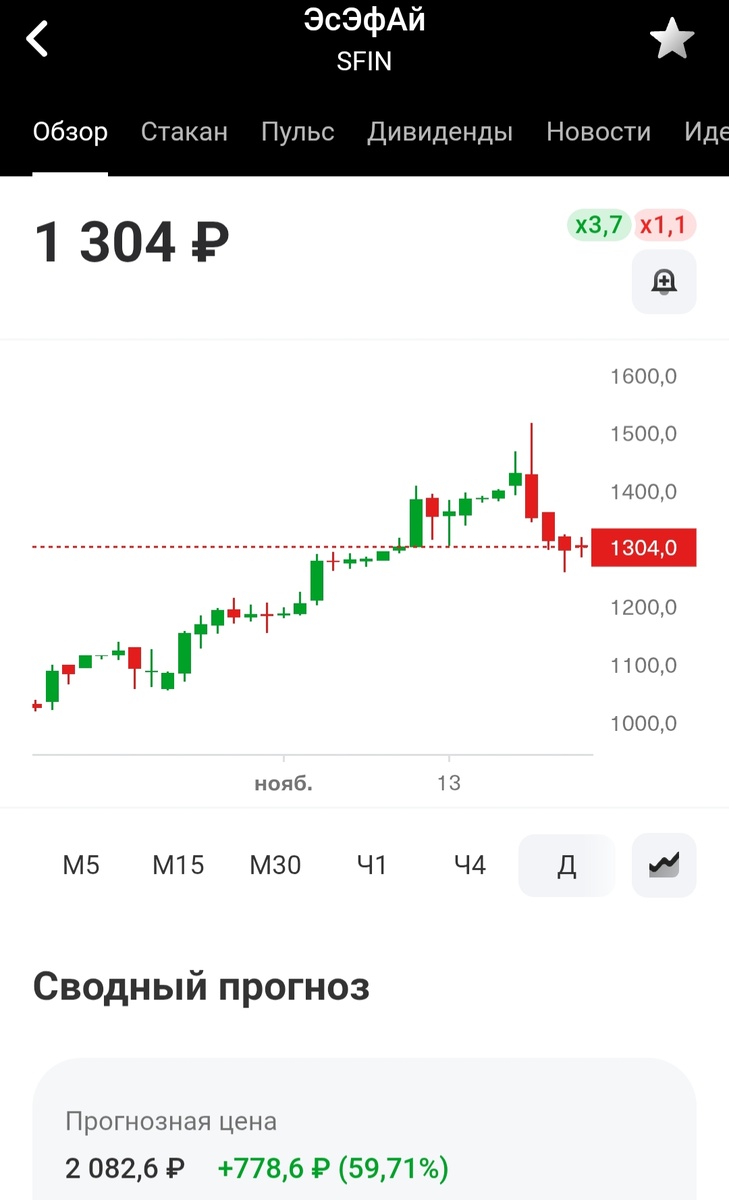Open the Пульс tab
This screenshot has width=729, height=1200.
(x=297, y=132)
